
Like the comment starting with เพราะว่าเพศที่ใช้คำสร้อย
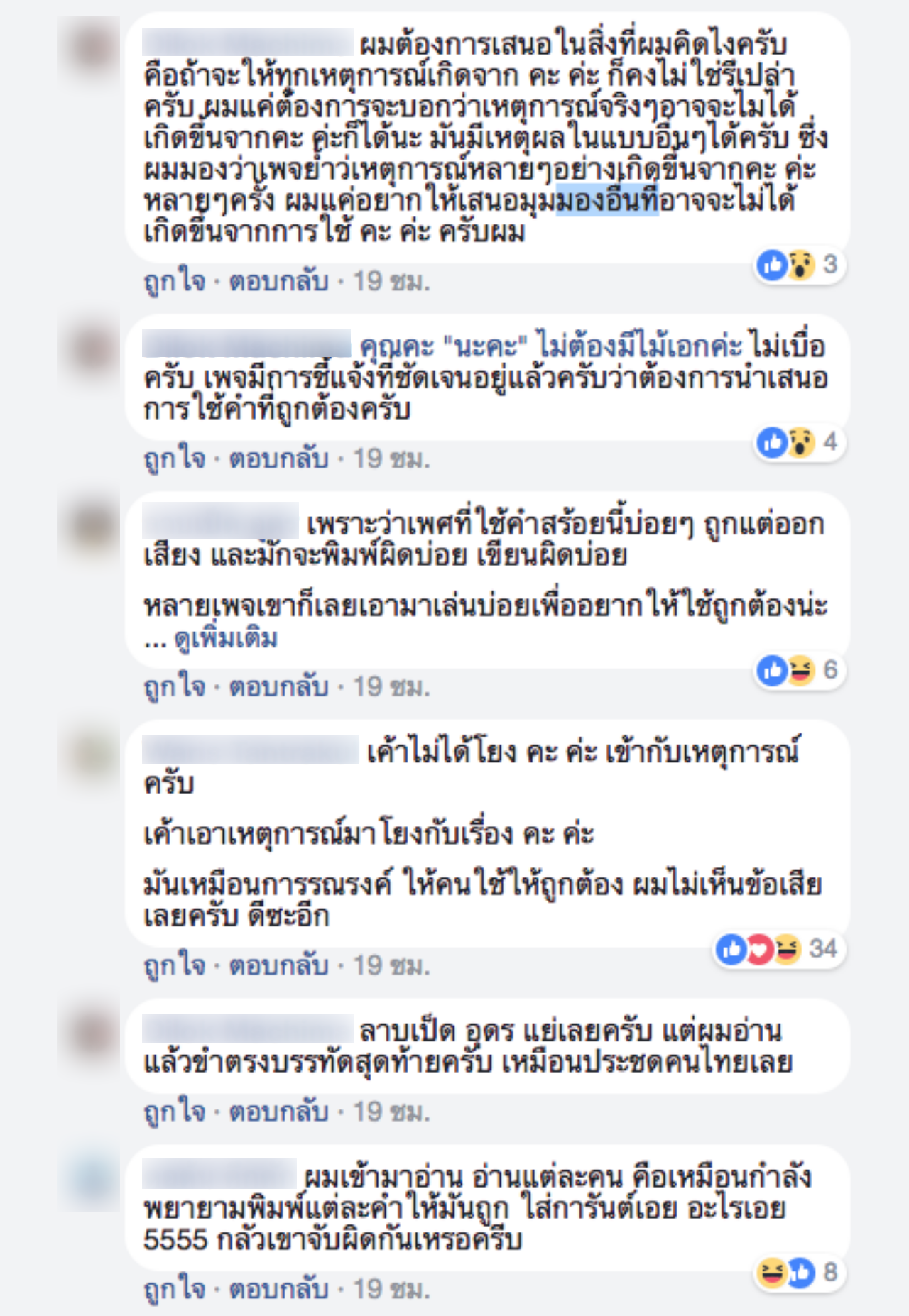[x=174, y=687]
